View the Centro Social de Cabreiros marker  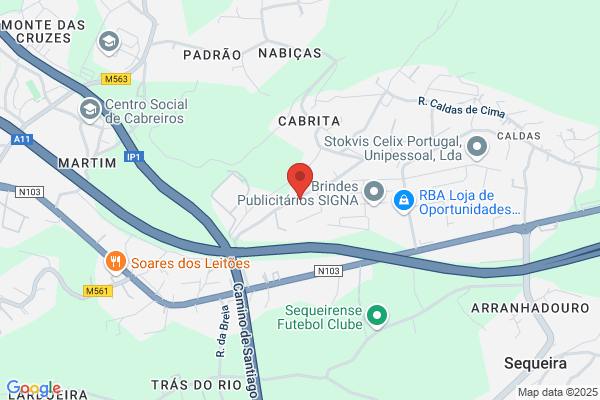pyautogui.click(x=90, y=111)
